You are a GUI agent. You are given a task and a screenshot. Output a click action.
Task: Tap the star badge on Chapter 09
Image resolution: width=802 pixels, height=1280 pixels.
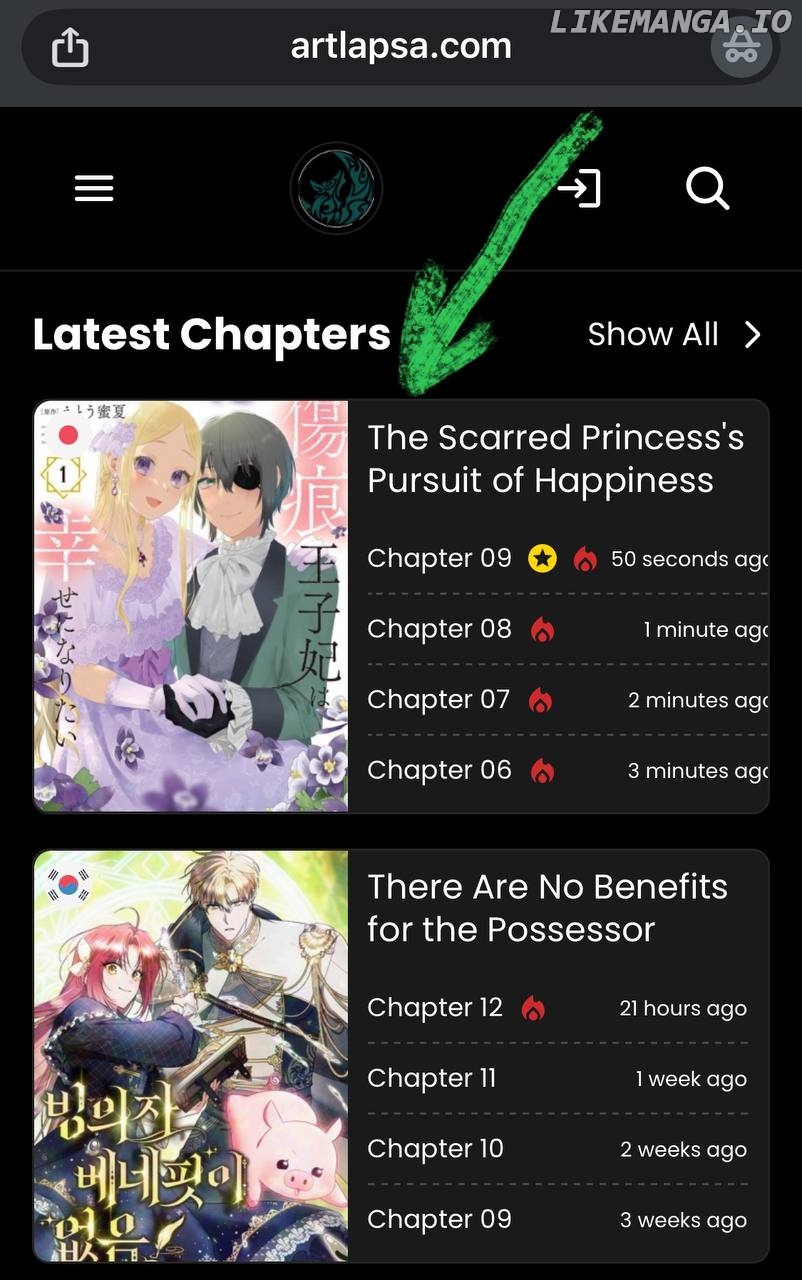pyautogui.click(x=543, y=559)
